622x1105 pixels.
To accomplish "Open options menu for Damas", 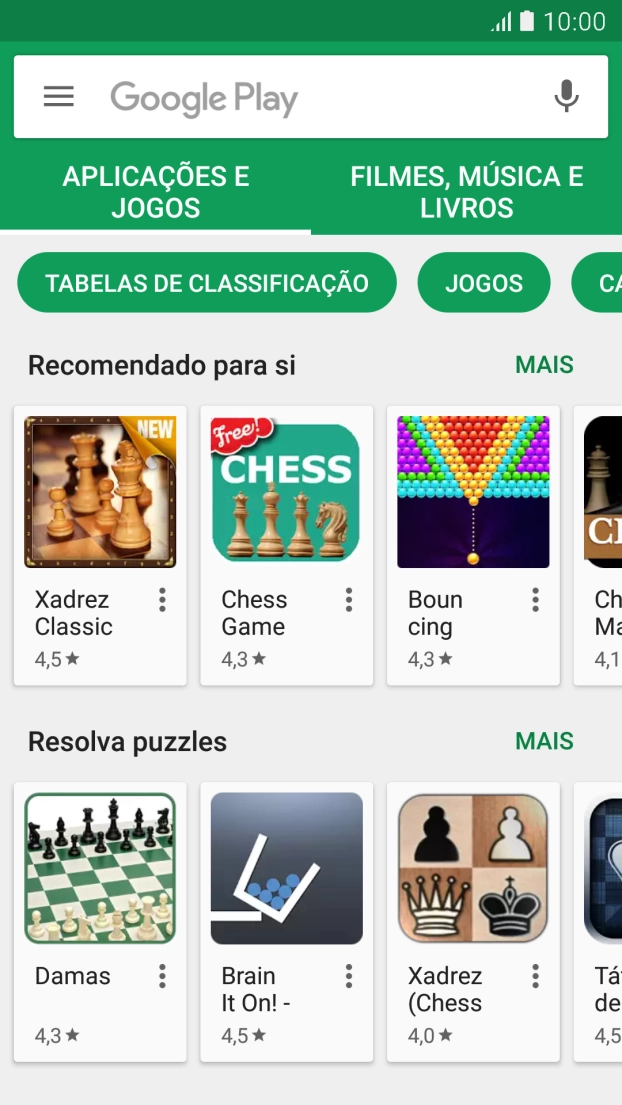I will pos(162,976).
